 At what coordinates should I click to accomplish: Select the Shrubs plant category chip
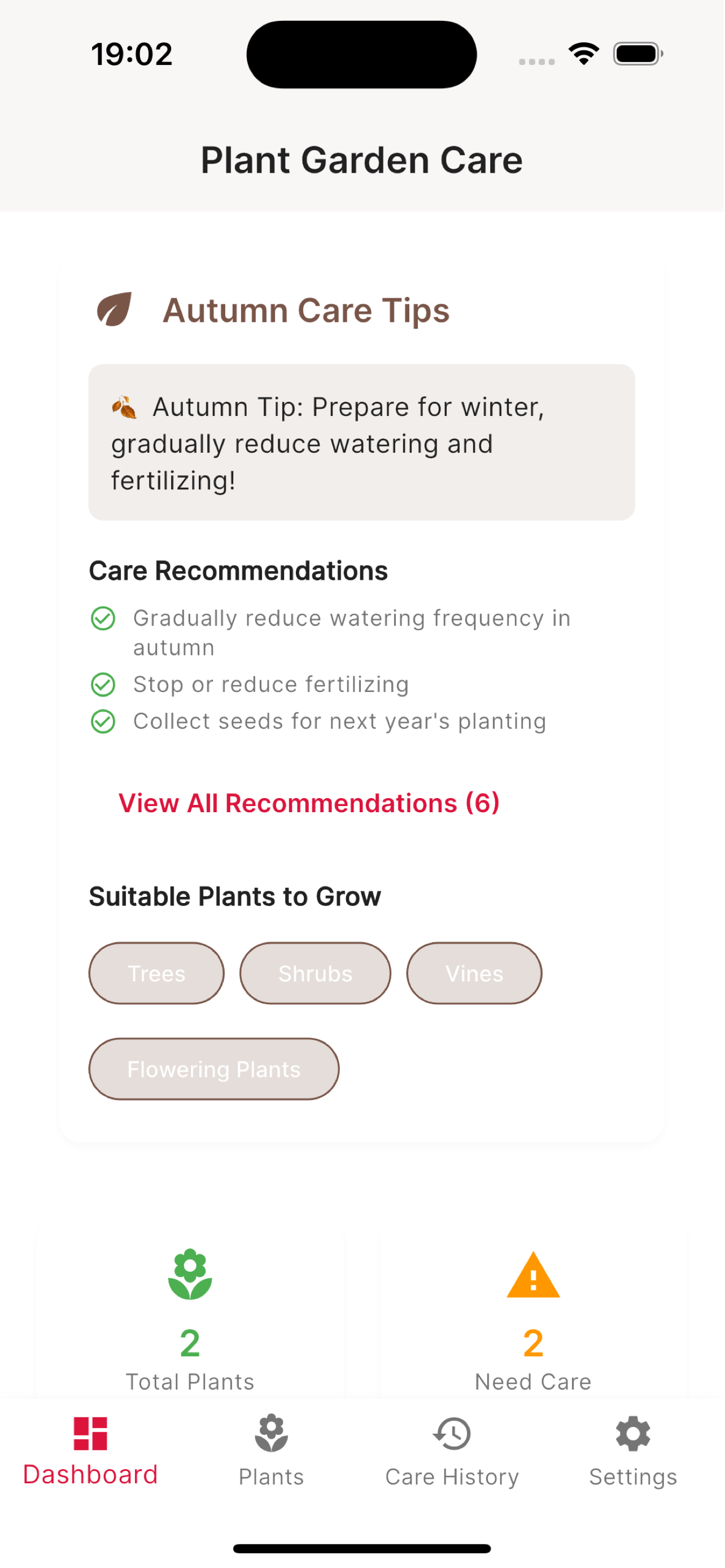click(315, 973)
